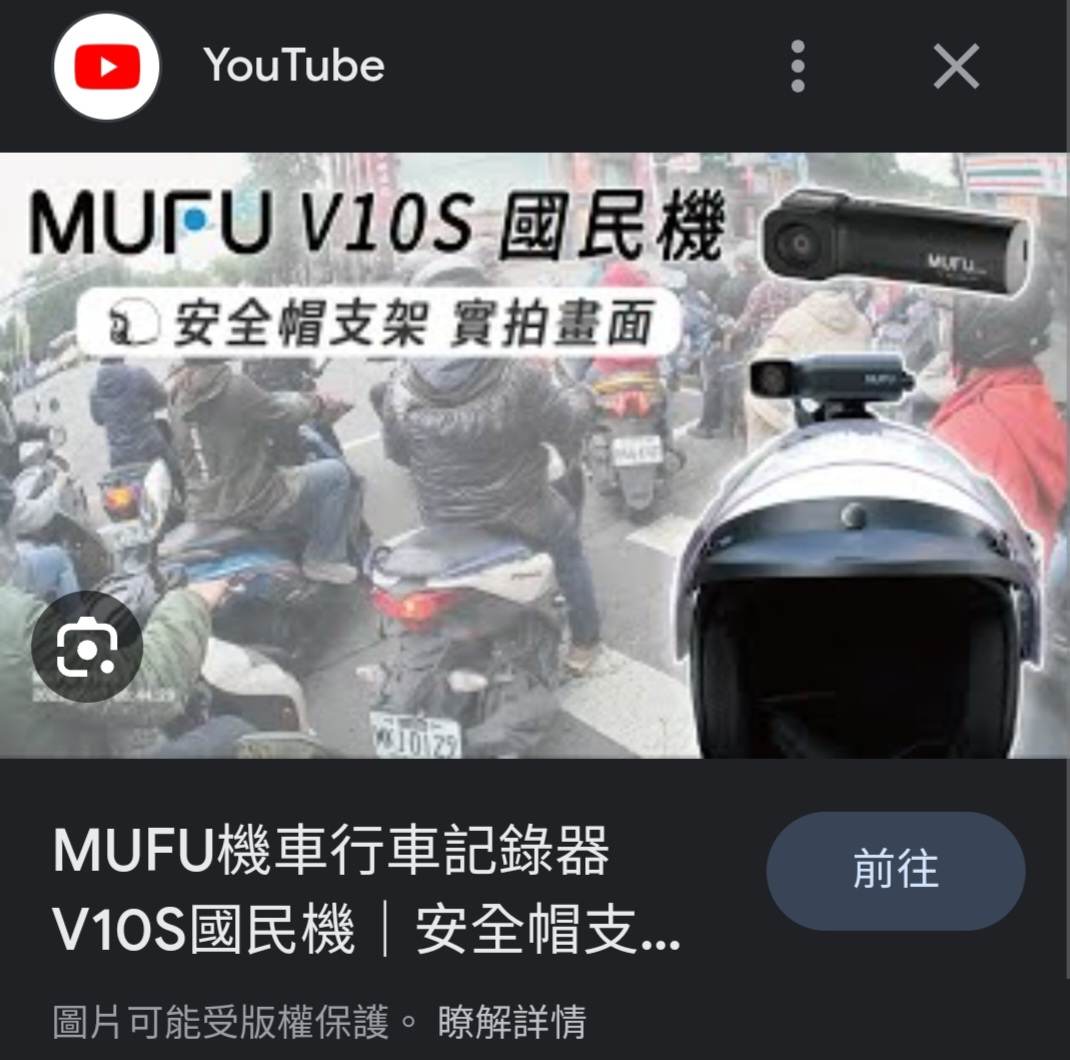The image size is (1070, 1060).
Task: Open the MUFU V10S video thumbnail
Action: [534, 455]
